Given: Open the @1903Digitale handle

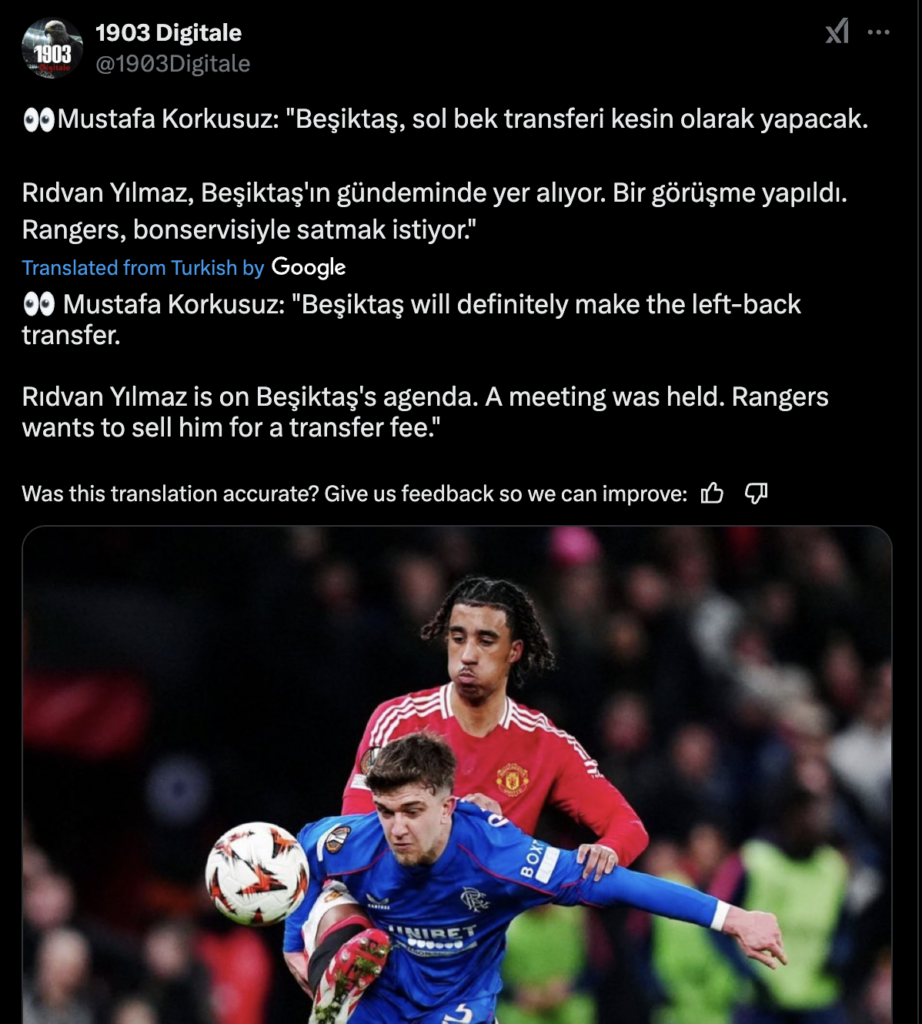Looking at the screenshot, I should 172,64.
